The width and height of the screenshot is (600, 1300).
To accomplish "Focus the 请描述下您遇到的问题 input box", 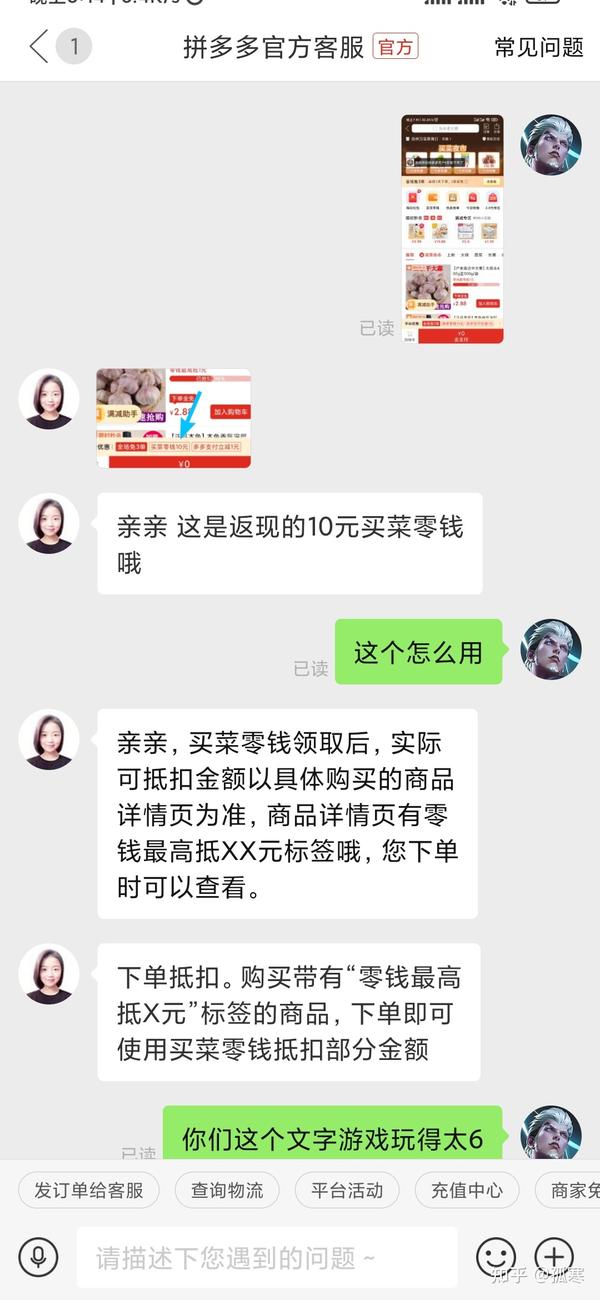I will tap(266, 1257).
